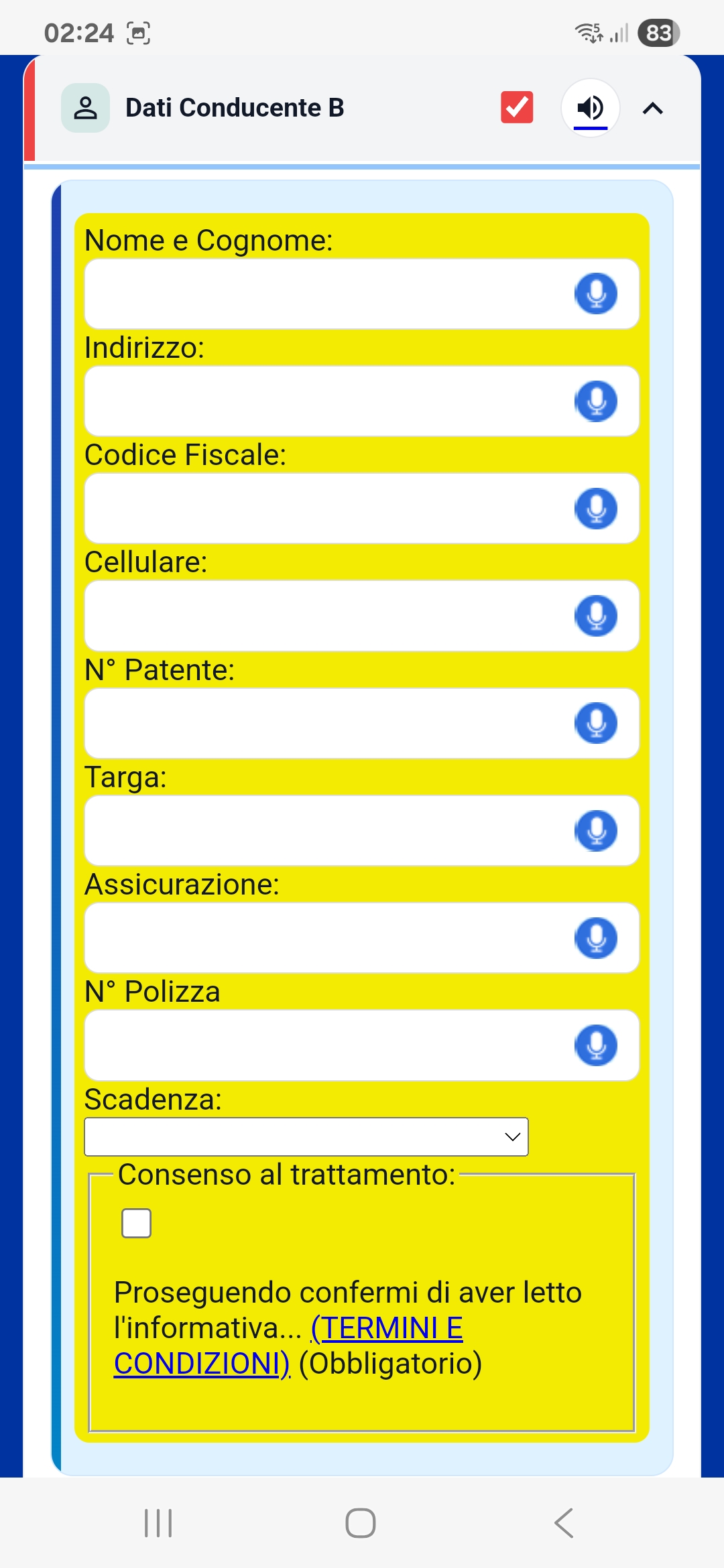The width and height of the screenshot is (724, 1568).
Task: Collapse the Dati Conducente B section
Action: [x=652, y=108]
